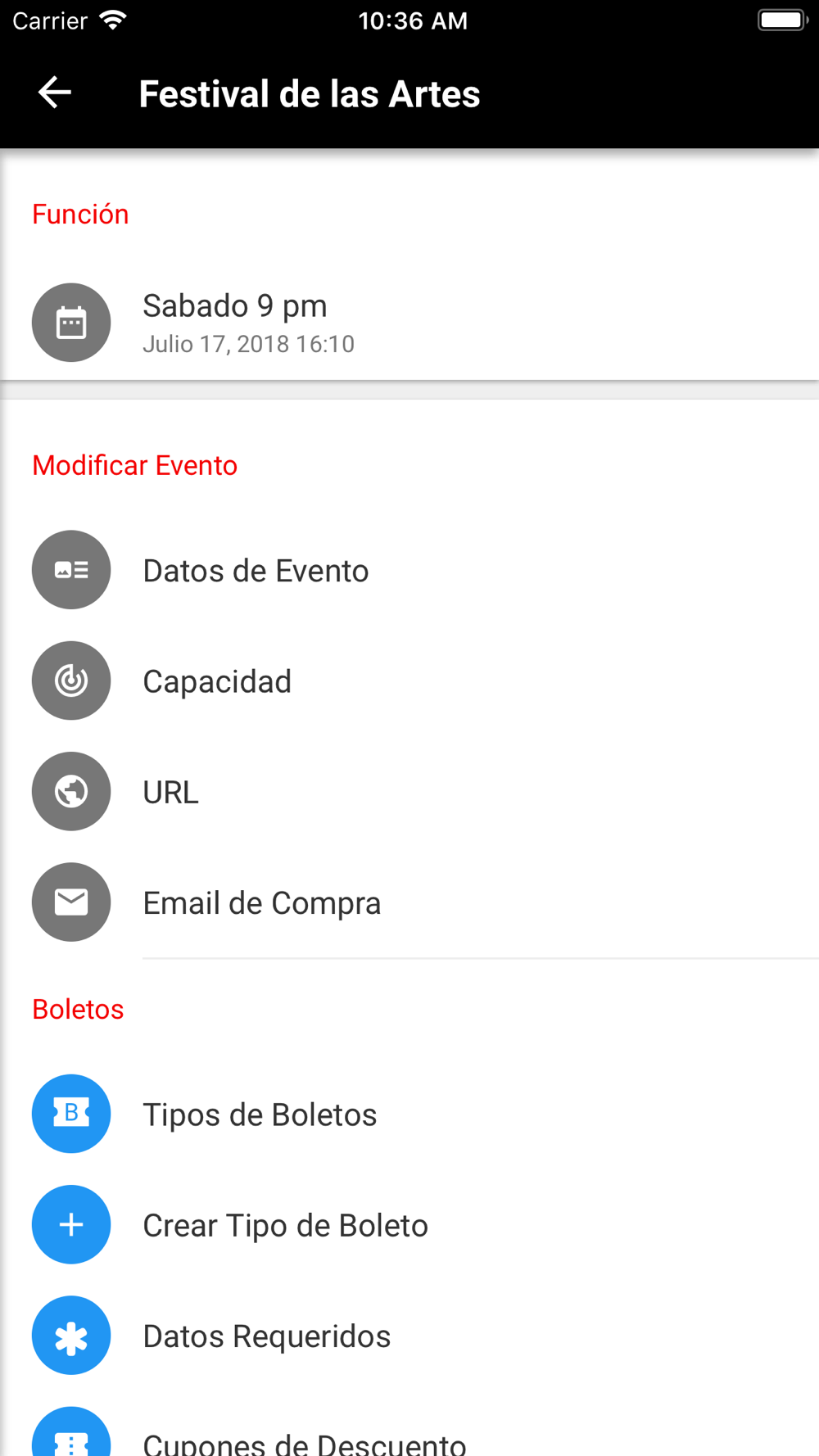Open Datos de Evento
Screen dimensions: 819x1456
(x=409, y=570)
